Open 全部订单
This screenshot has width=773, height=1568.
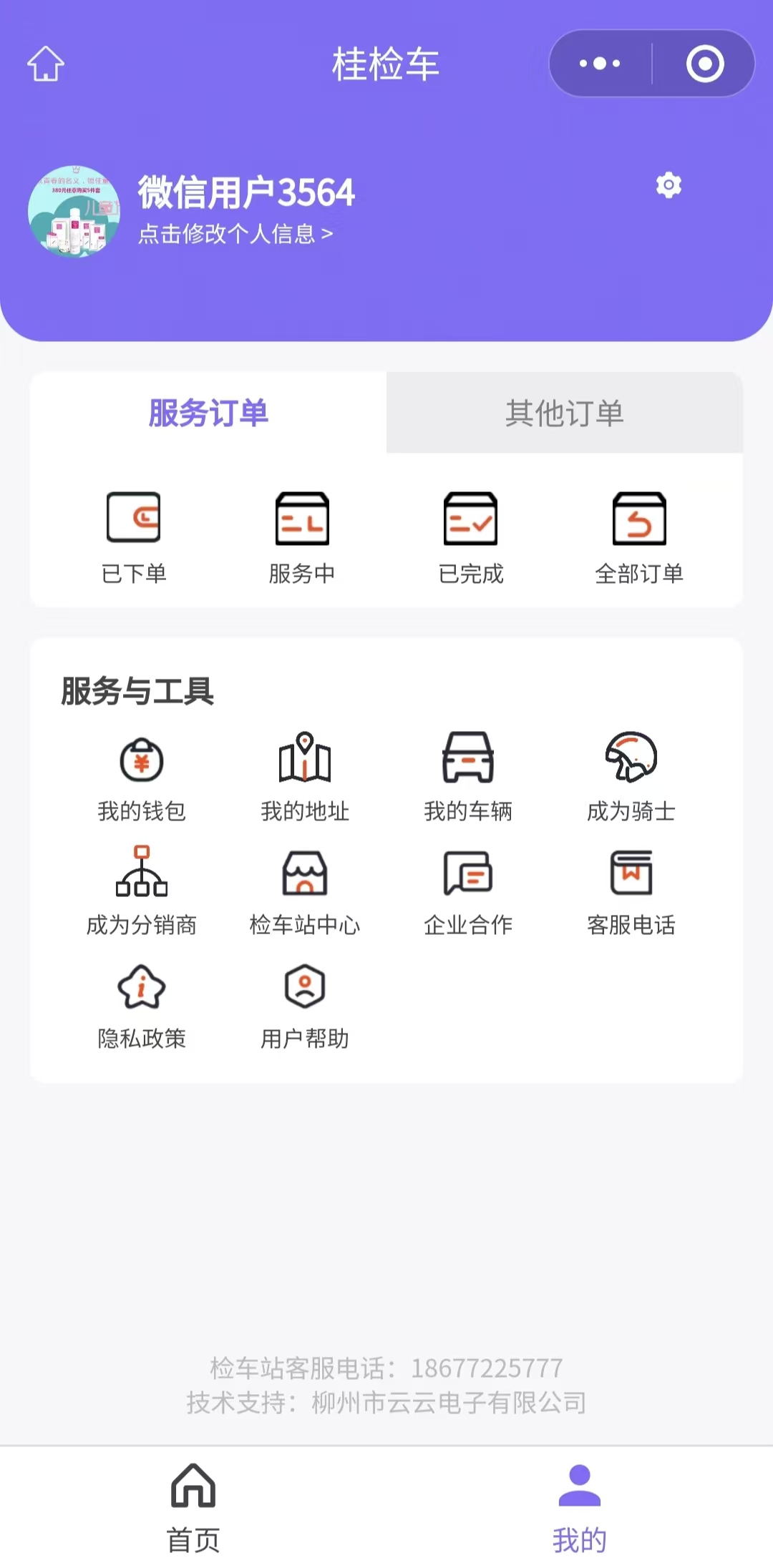click(x=639, y=538)
